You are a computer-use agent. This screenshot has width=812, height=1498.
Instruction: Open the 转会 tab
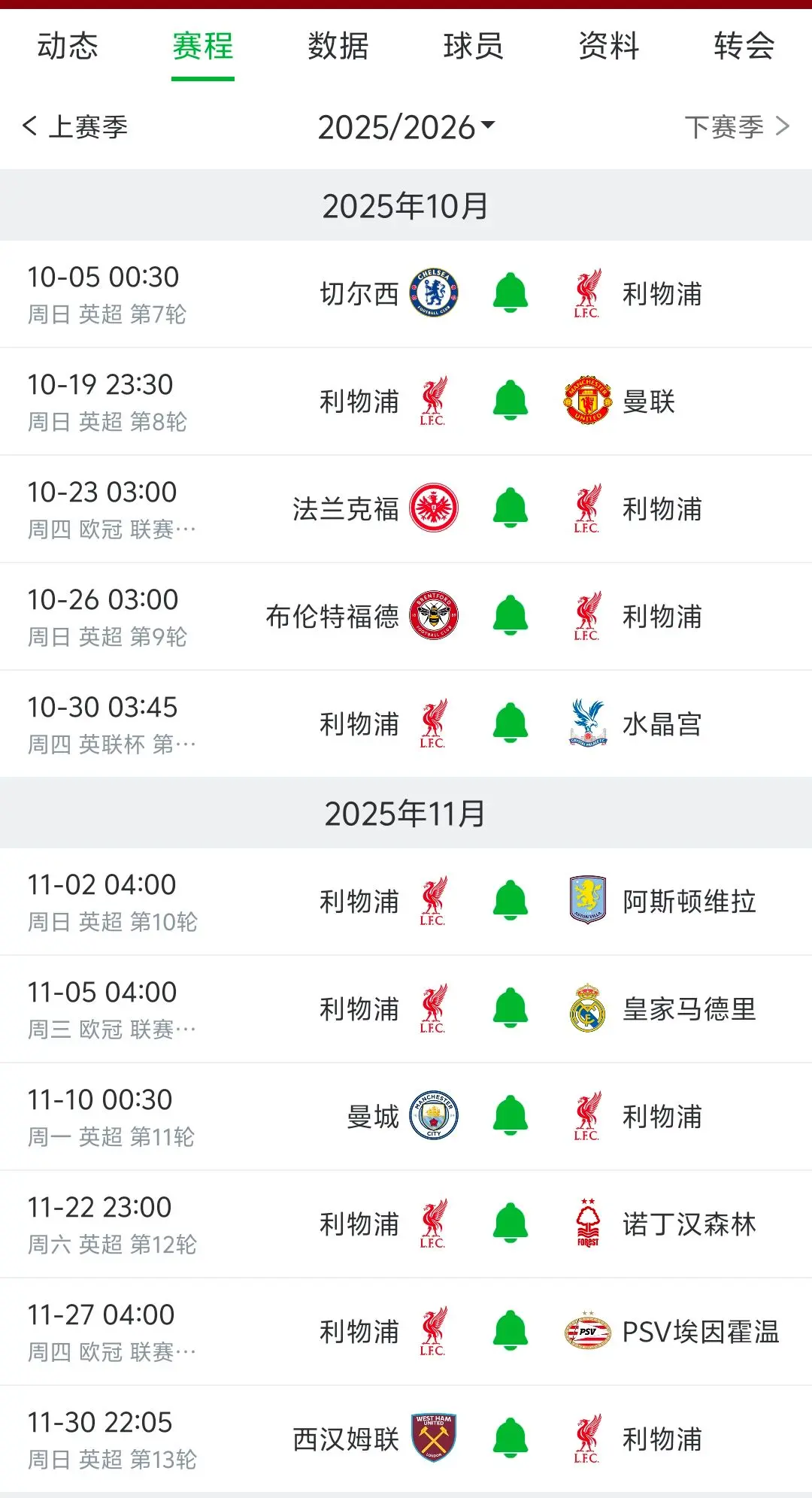click(744, 47)
